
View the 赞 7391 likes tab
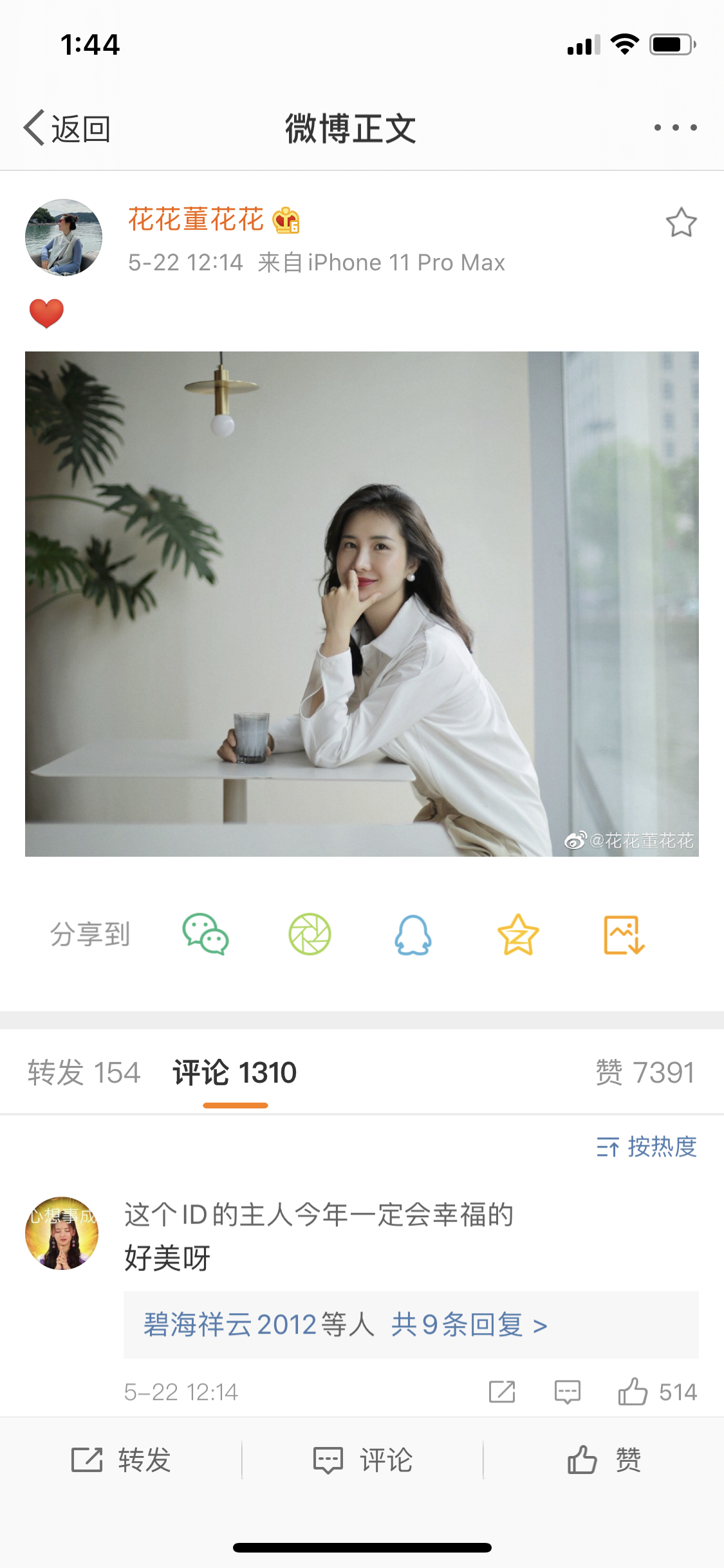[645, 1073]
